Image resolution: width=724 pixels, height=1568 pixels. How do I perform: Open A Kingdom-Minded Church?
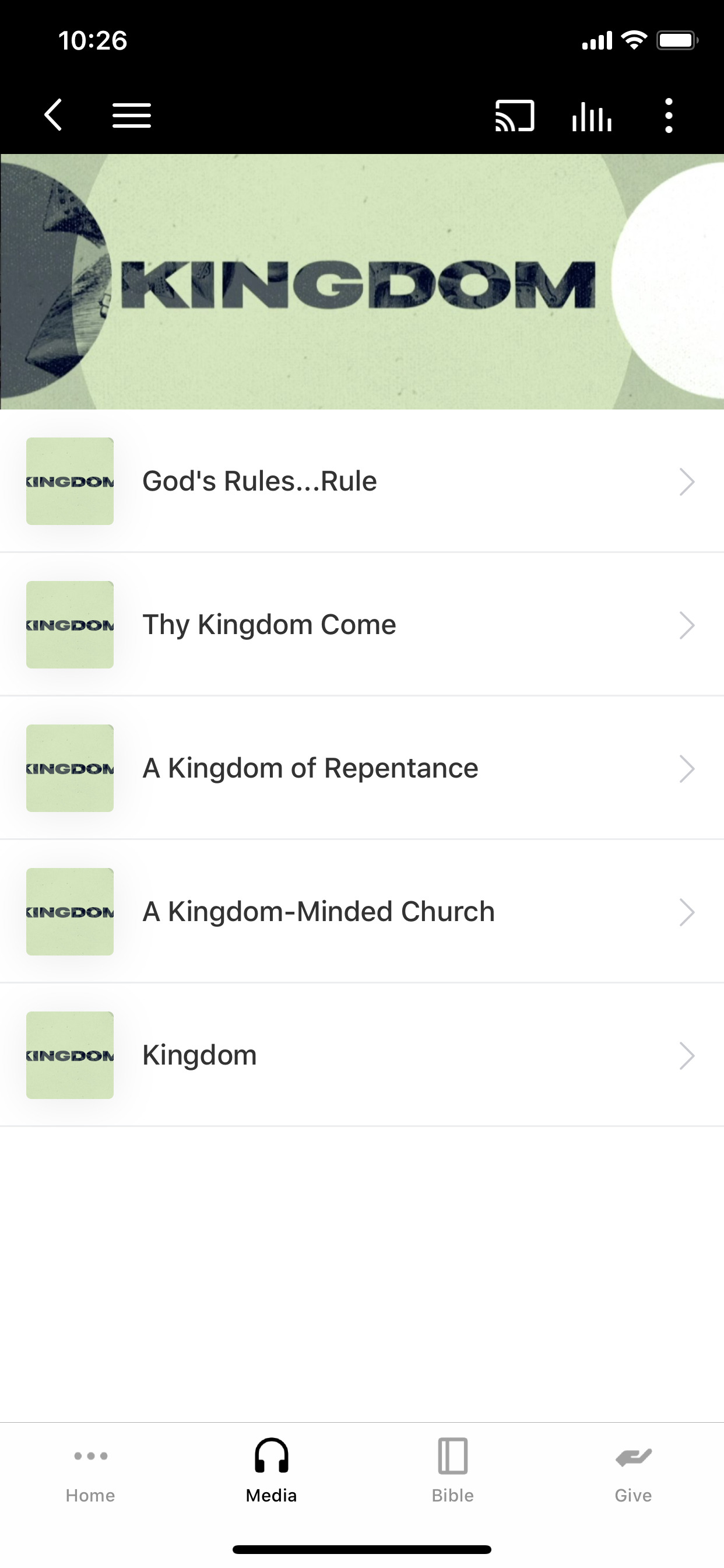click(362, 912)
